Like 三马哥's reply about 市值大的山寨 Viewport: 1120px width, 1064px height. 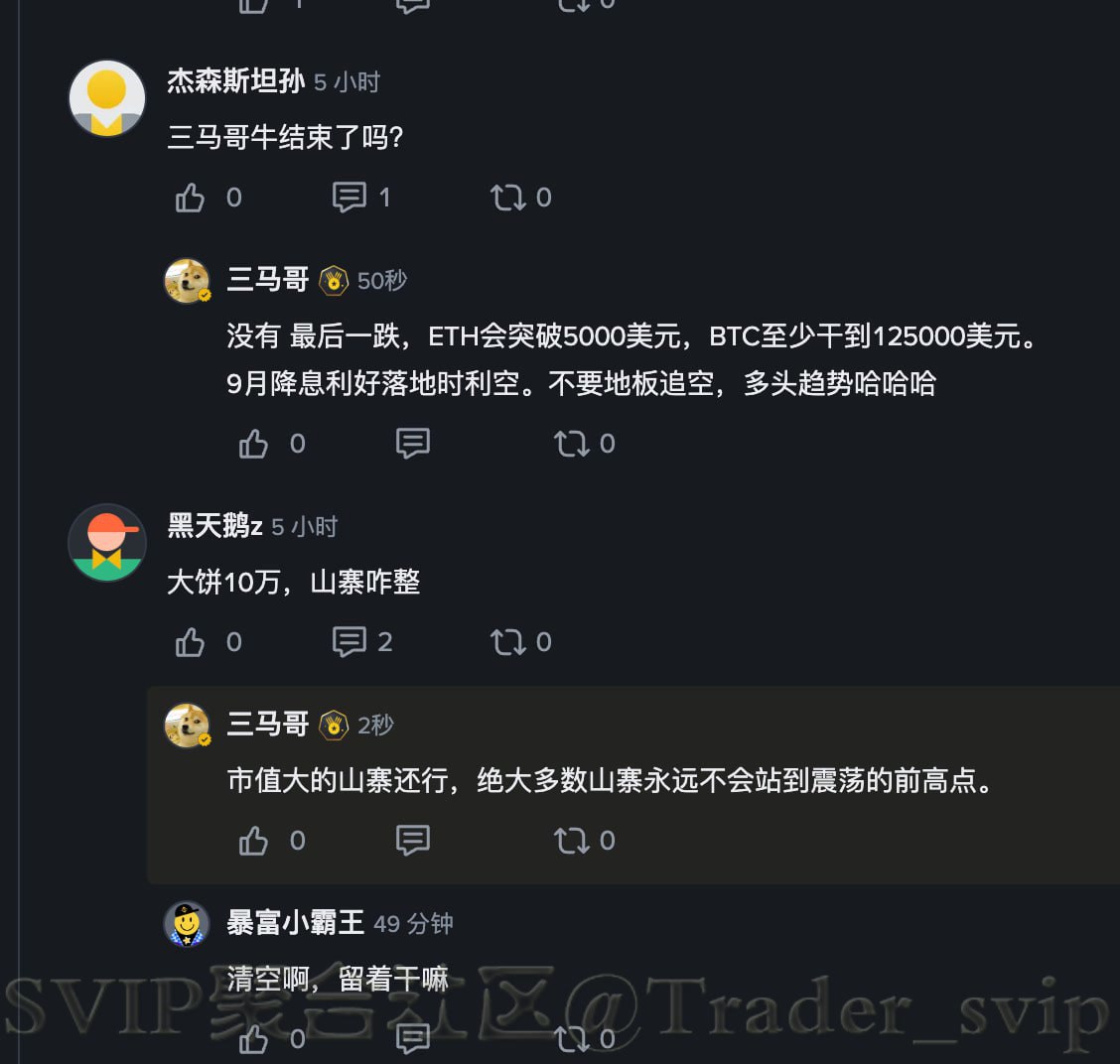coord(254,841)
